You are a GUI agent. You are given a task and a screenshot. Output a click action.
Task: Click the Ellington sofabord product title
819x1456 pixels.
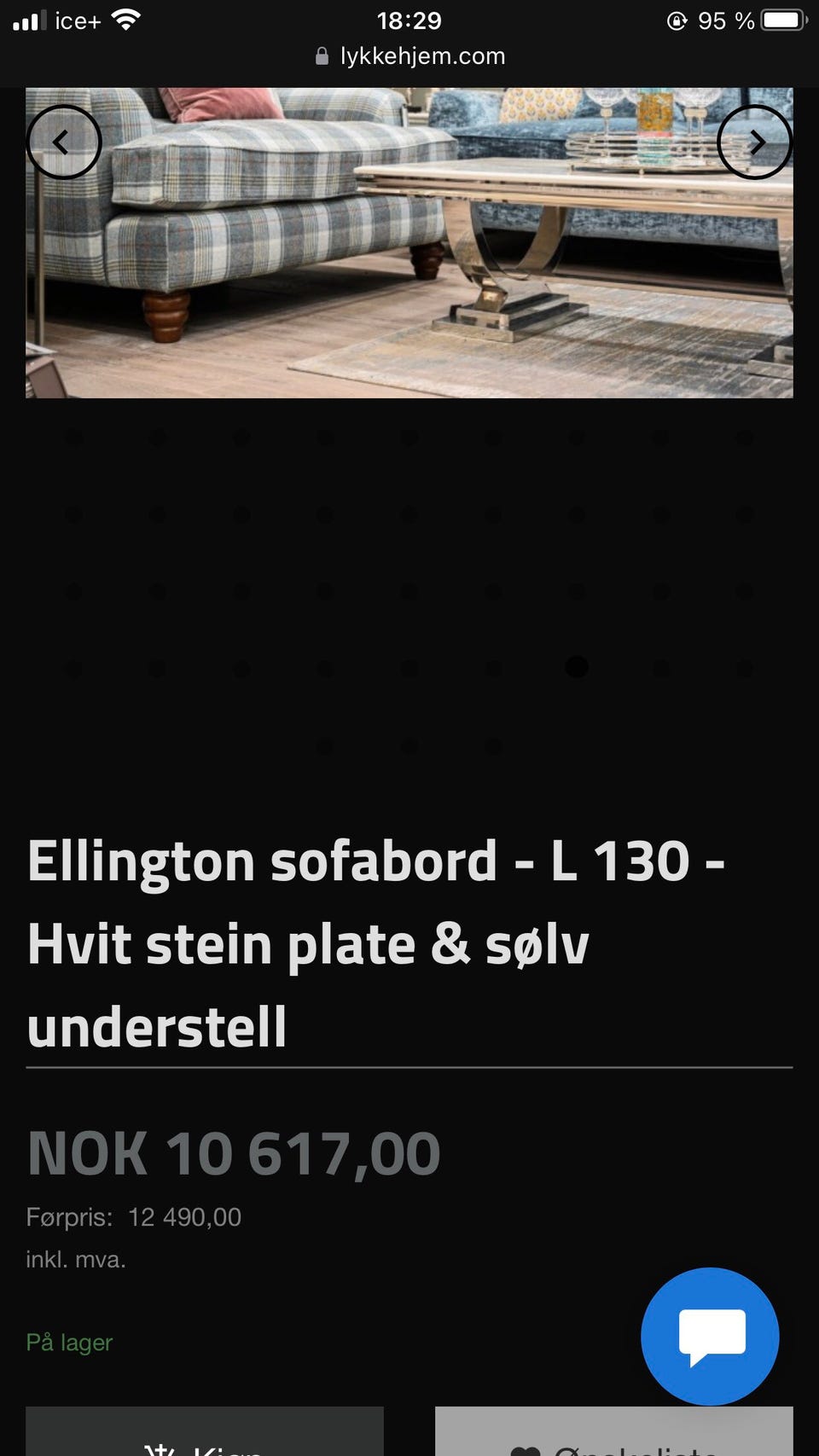(375, 943)
